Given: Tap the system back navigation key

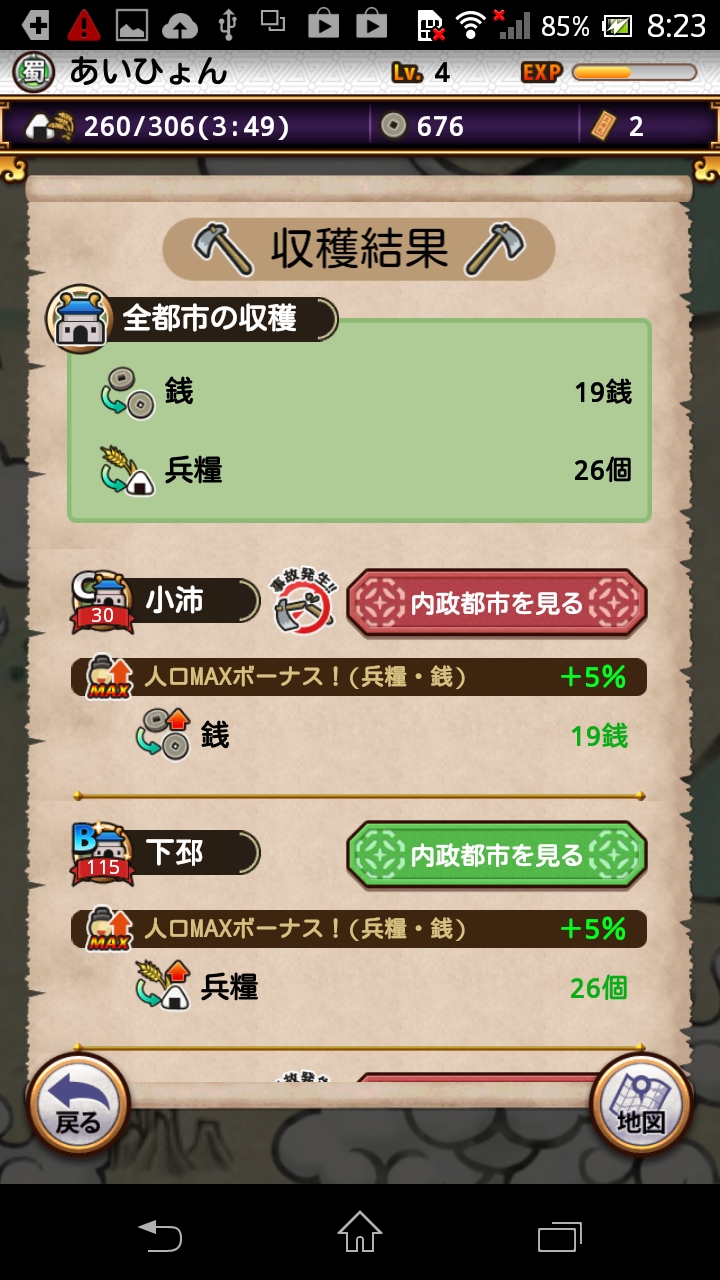Looking at the screenshot, I should [160, 1233].
